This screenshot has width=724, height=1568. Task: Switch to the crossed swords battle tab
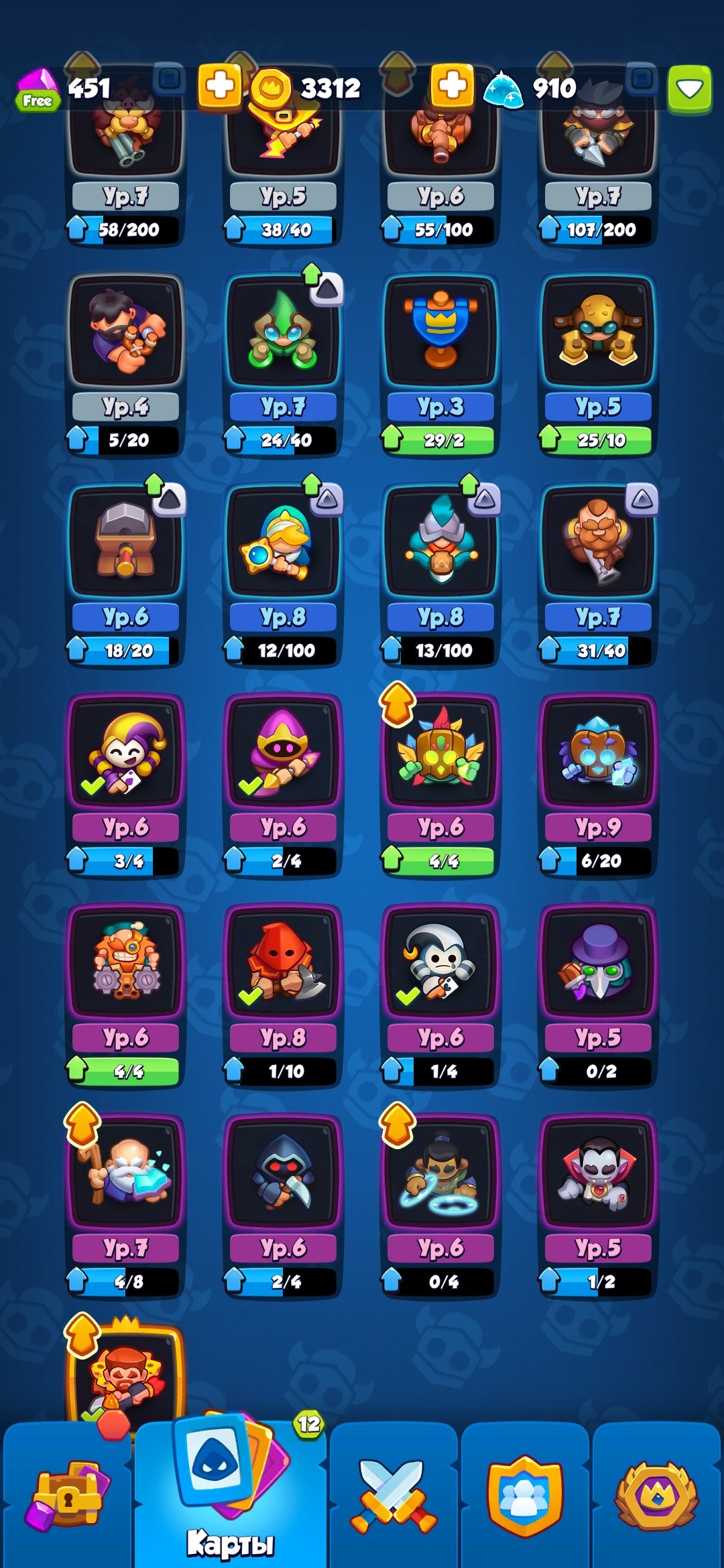coord(394,1496)
